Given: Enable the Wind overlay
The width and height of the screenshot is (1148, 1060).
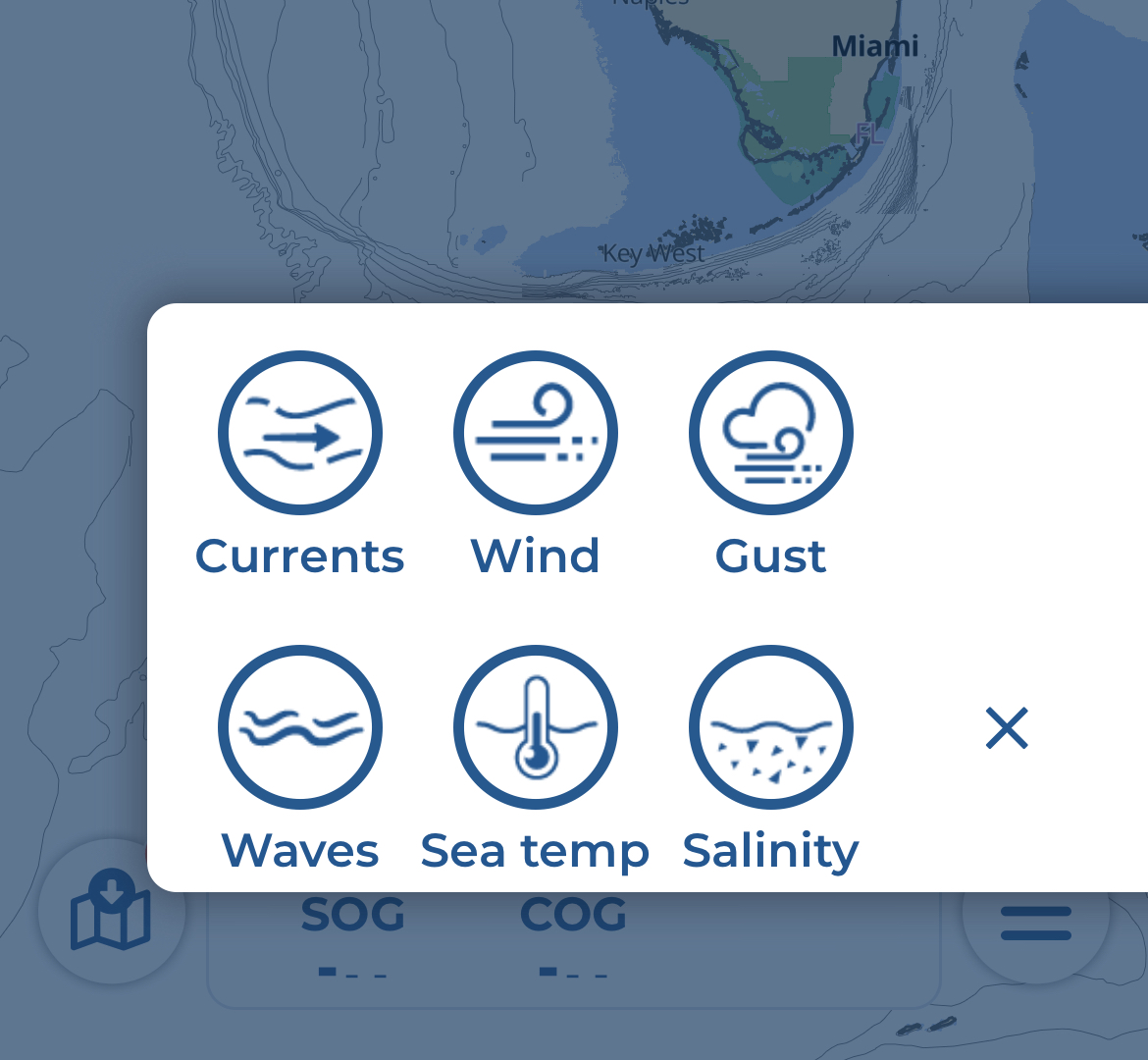Looking at the screenshot, I should (535, 433).
